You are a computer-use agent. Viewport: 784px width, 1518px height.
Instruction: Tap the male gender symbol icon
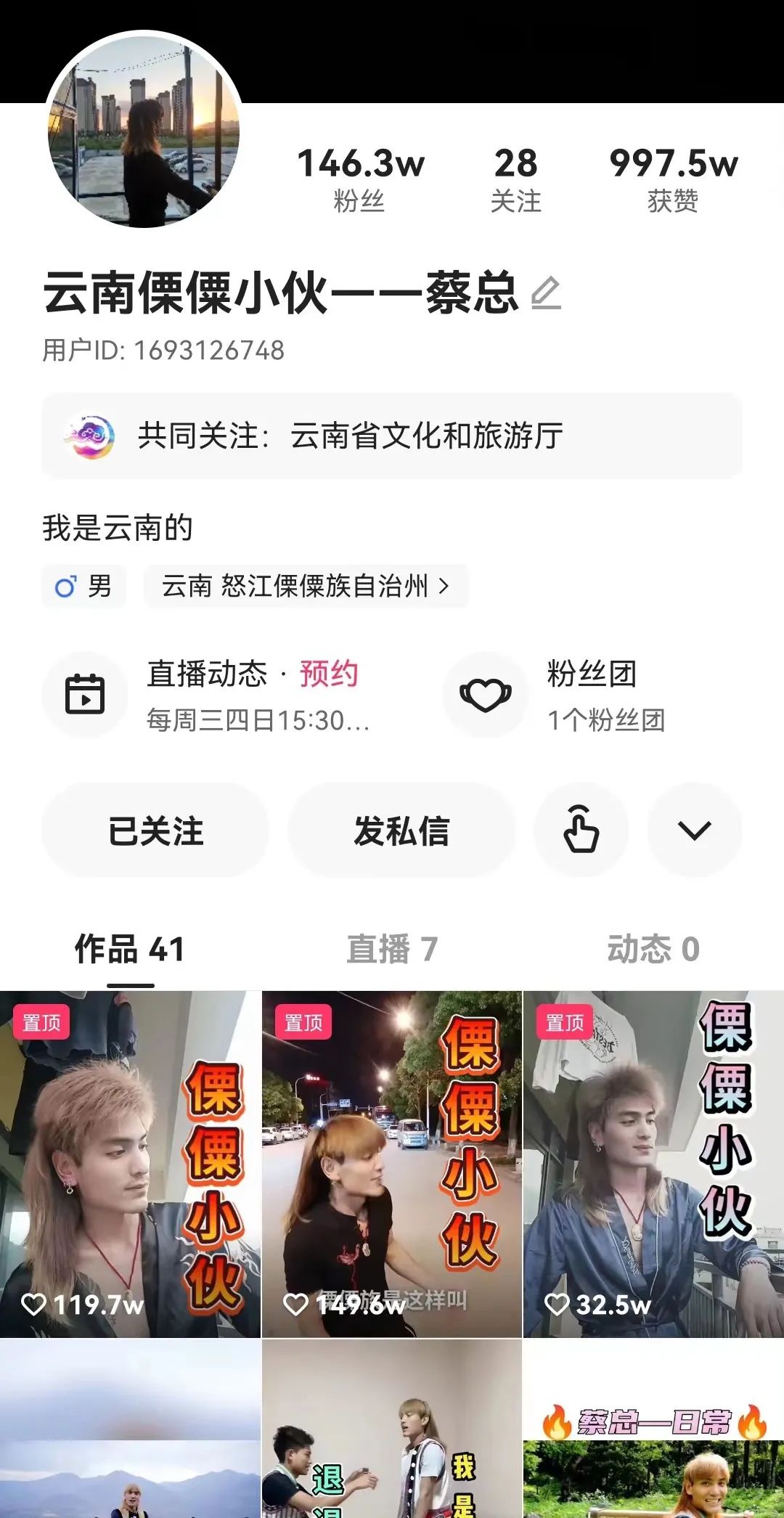65,585
